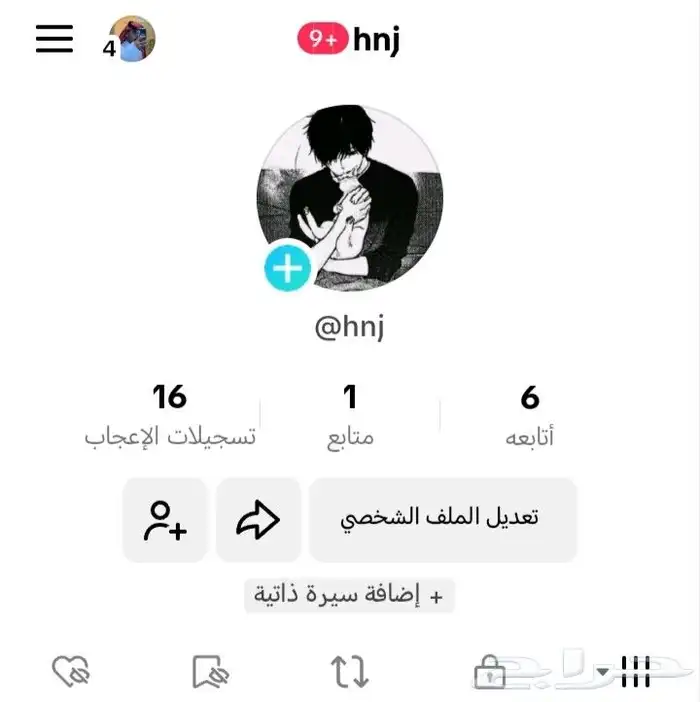Viewport: 700px width, 702px height.
Task: Tap the blue plus on profile photo
Action: tap(288, 268)
